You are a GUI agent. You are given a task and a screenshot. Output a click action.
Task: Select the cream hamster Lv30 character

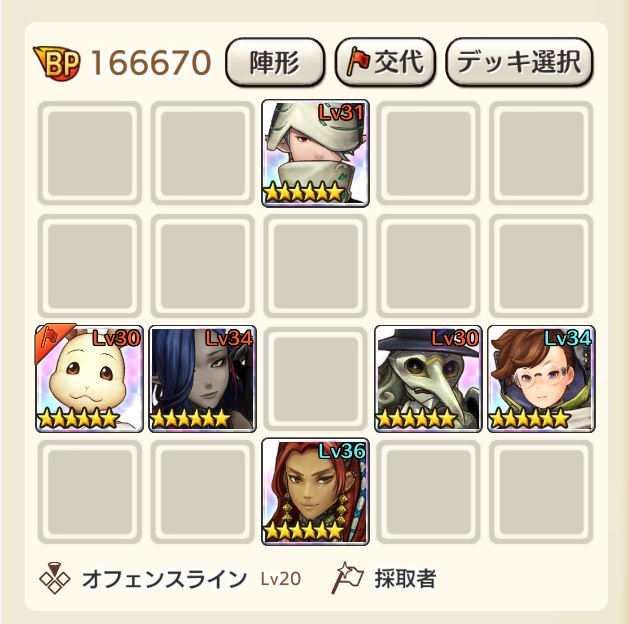pyautogui.click(x=90, y=379)
